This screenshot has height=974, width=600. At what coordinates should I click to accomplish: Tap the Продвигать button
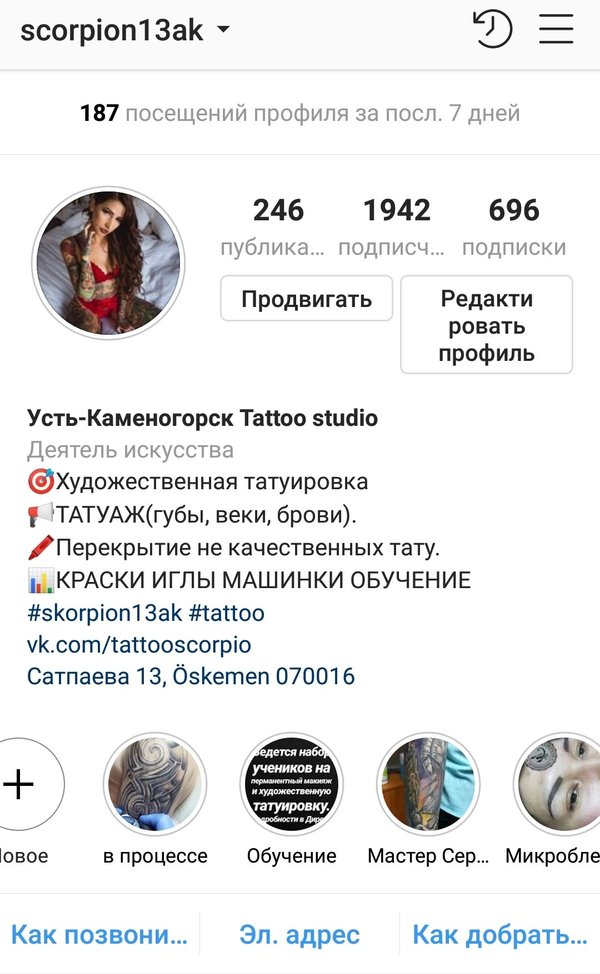tap(306, 298)
